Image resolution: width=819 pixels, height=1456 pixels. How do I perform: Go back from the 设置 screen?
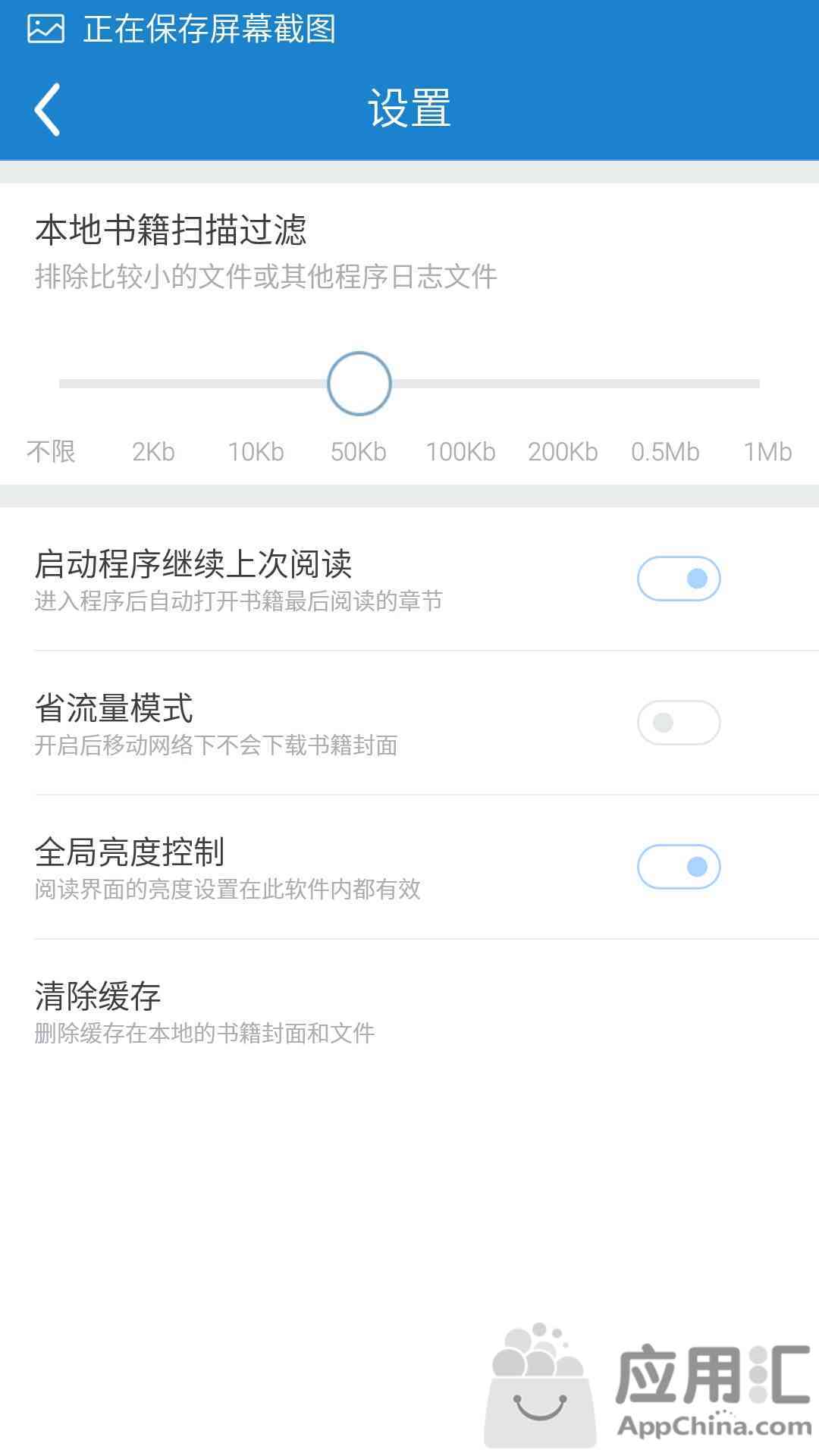[x=47, y=109]
